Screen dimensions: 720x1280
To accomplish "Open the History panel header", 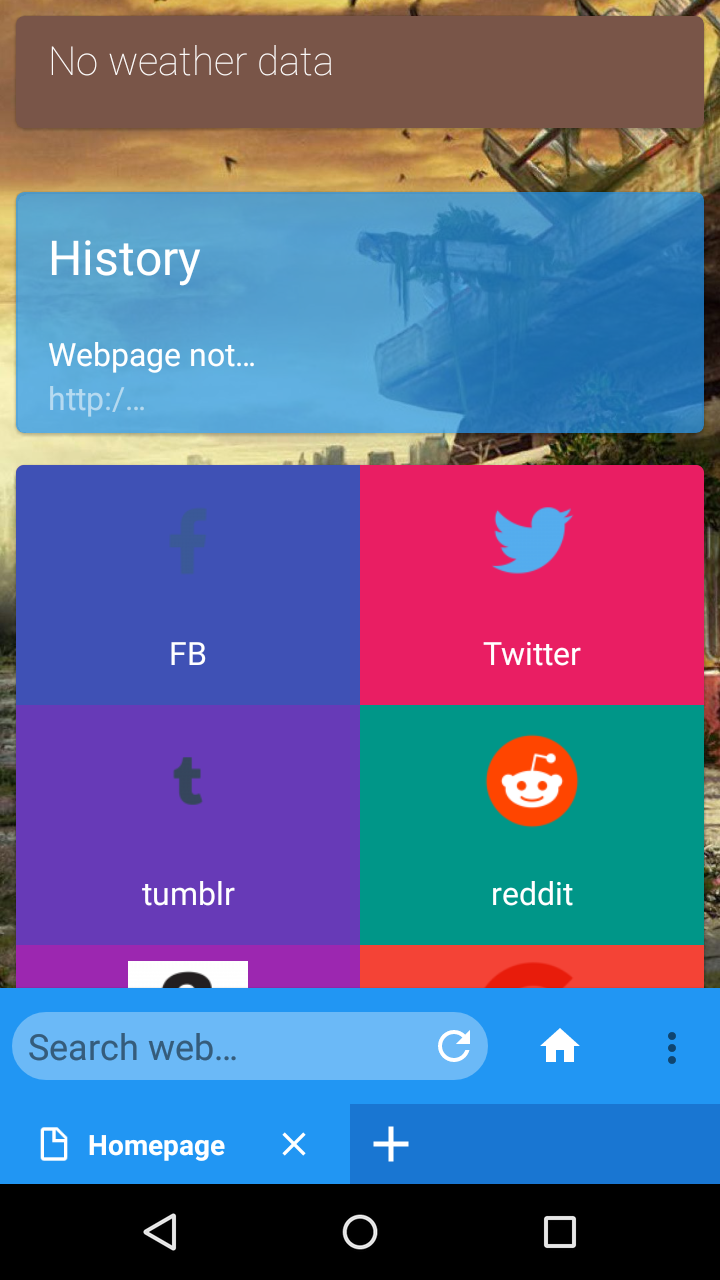I will (x=124, y=259).
